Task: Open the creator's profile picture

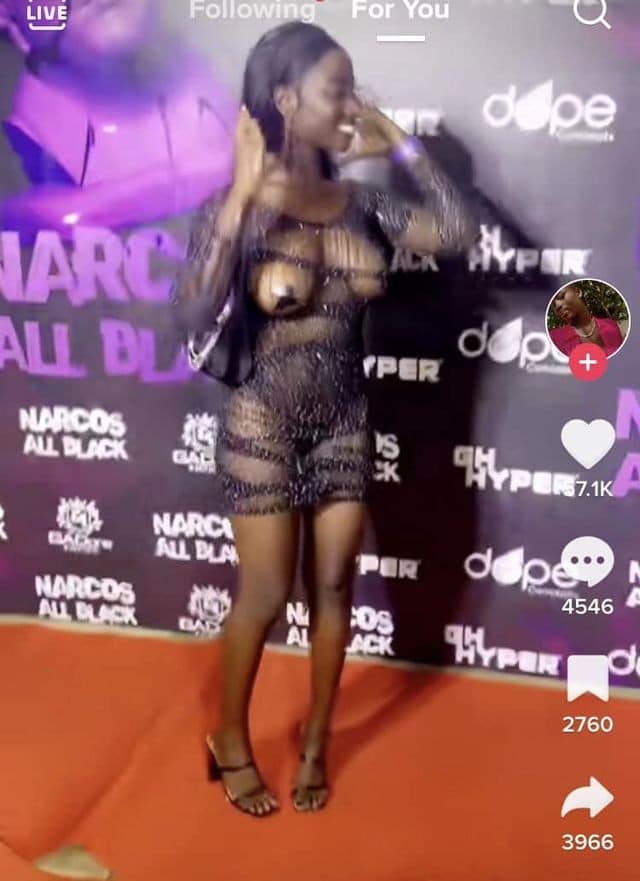Action: click(587, 319)
